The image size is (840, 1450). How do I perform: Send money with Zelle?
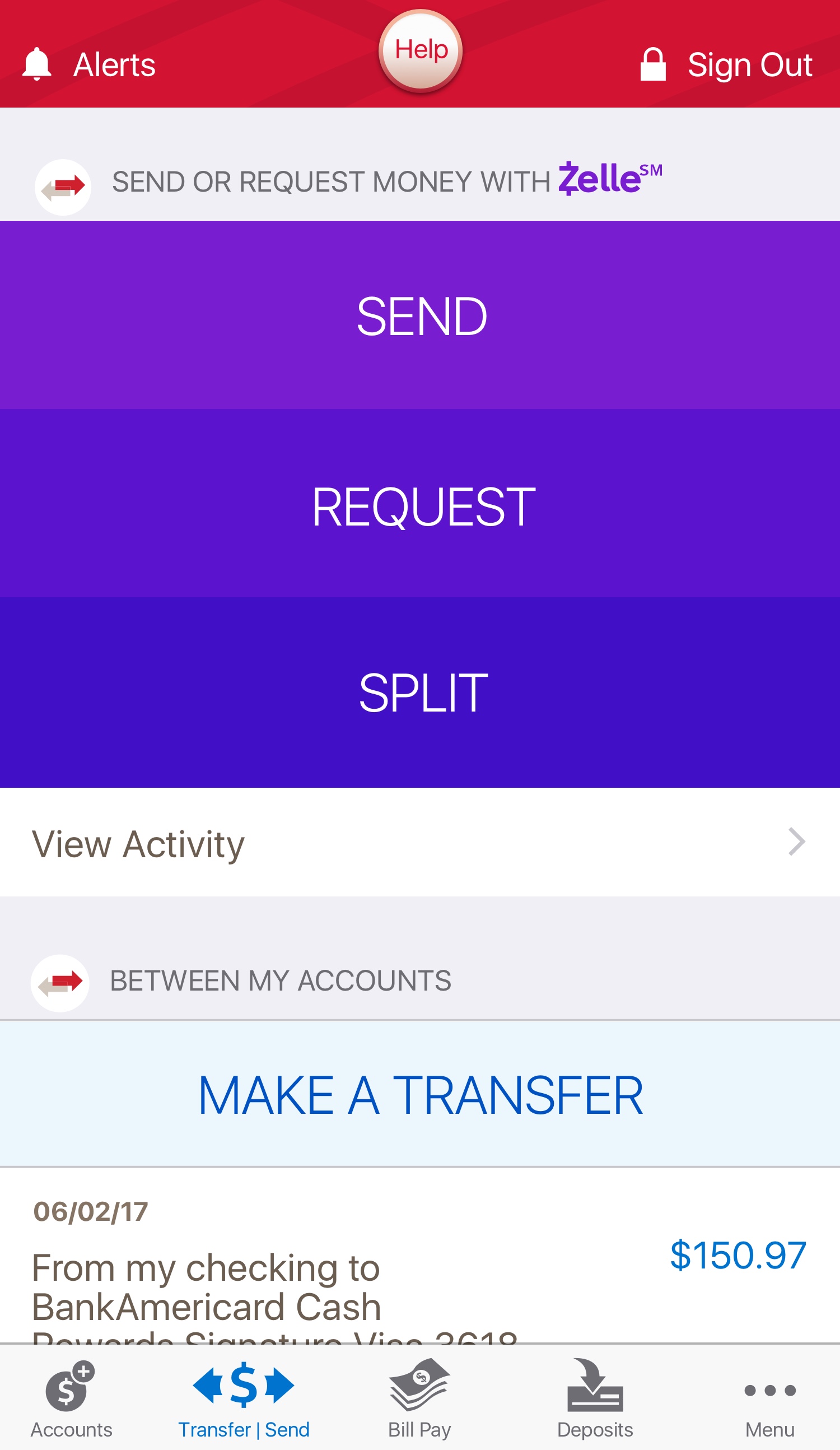(421, 315)
